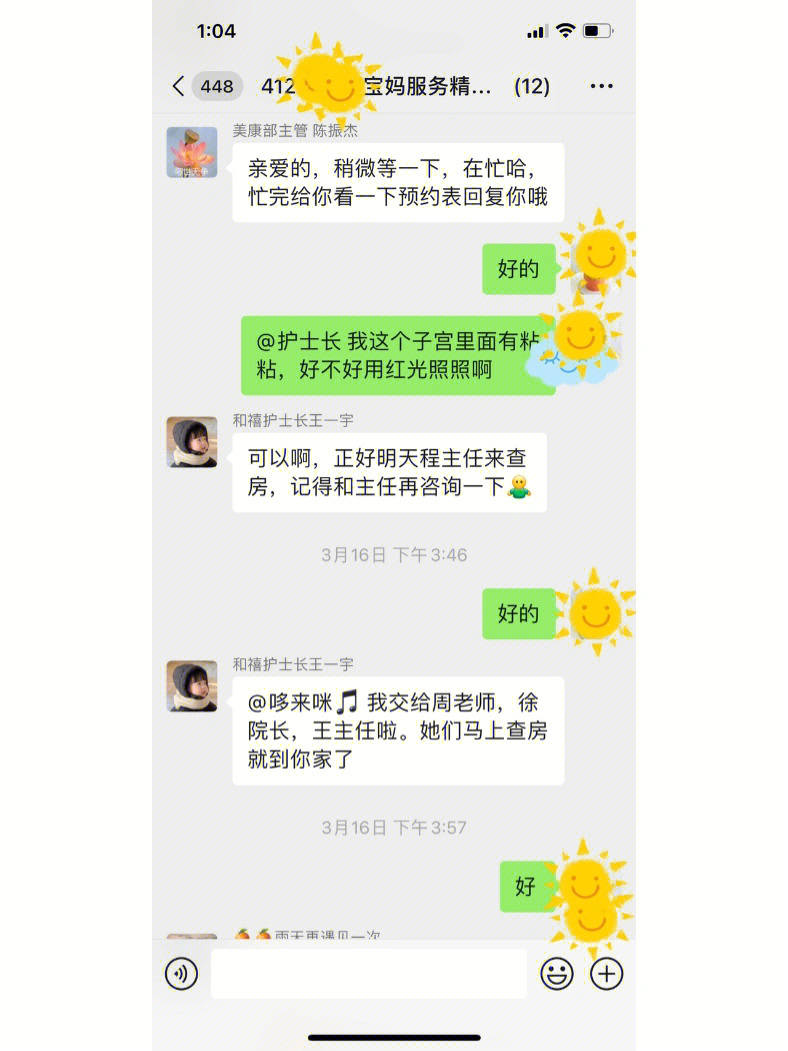Image resolution: width=788 pixels, height=1051 pixels.
Task: Tap the message text field
Action: point(368,973)
